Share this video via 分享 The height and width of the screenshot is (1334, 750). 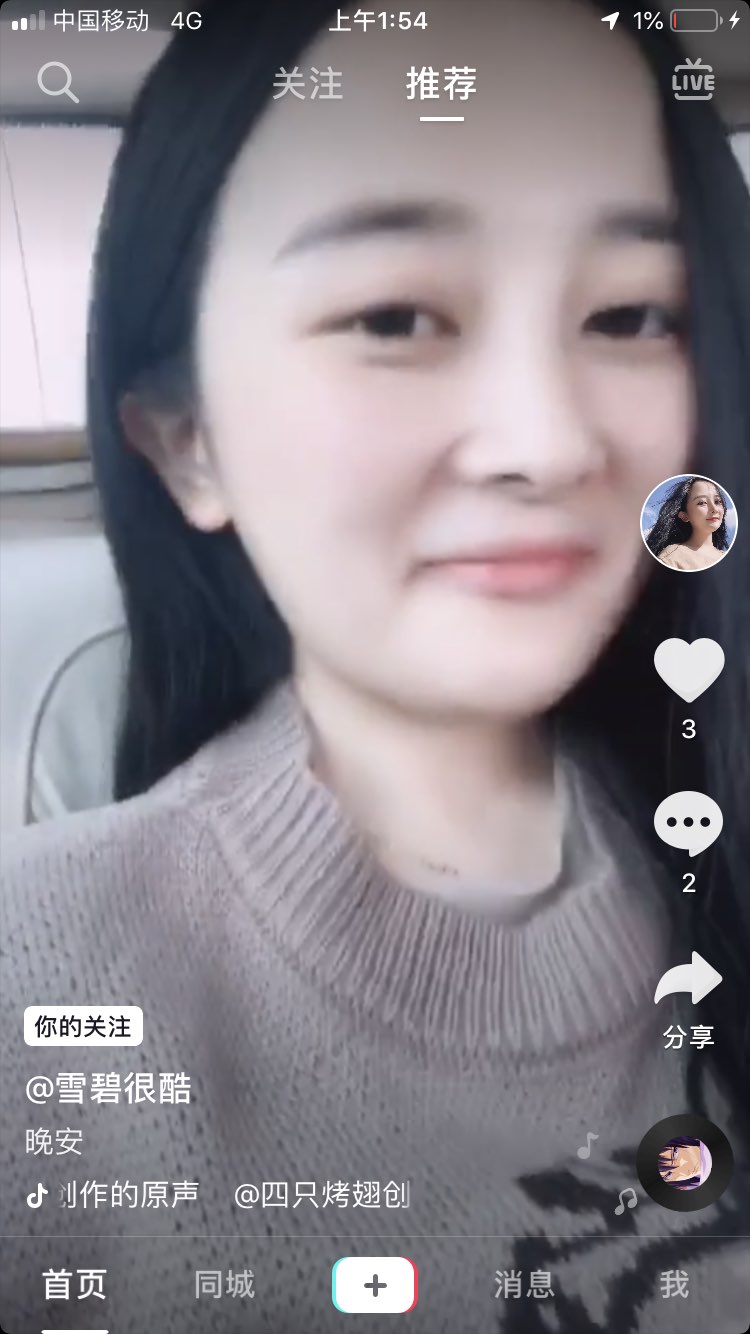click(x=688, y=982)
